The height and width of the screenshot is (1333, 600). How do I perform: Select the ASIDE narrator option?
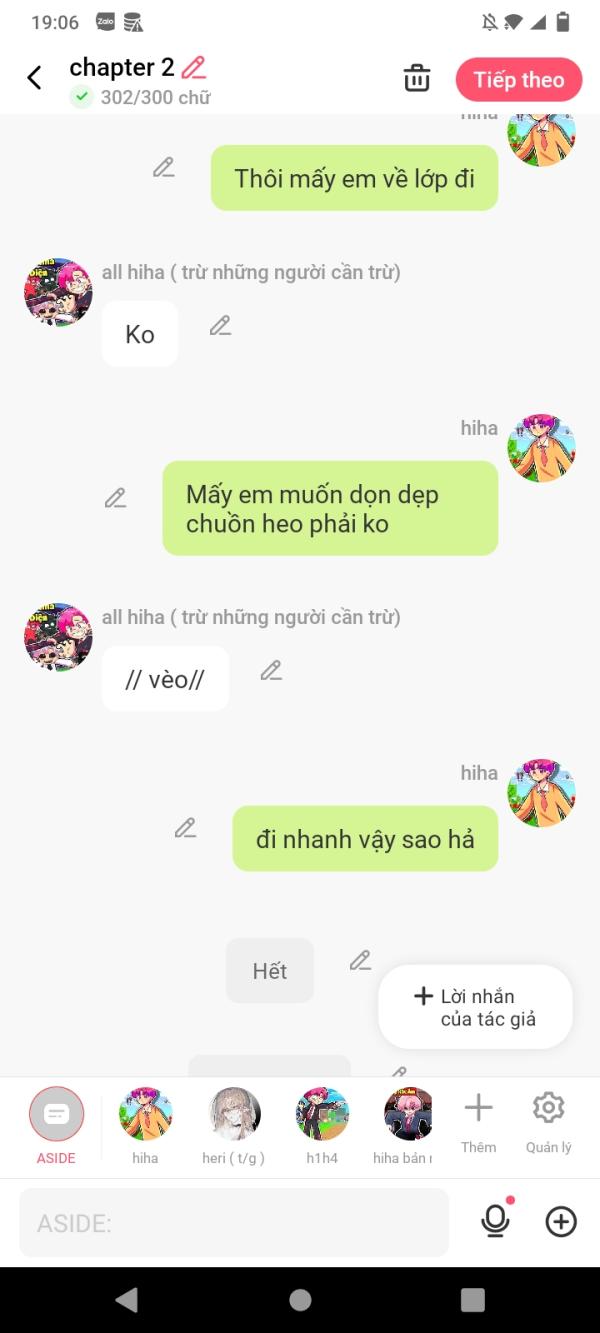point(56,1126)
